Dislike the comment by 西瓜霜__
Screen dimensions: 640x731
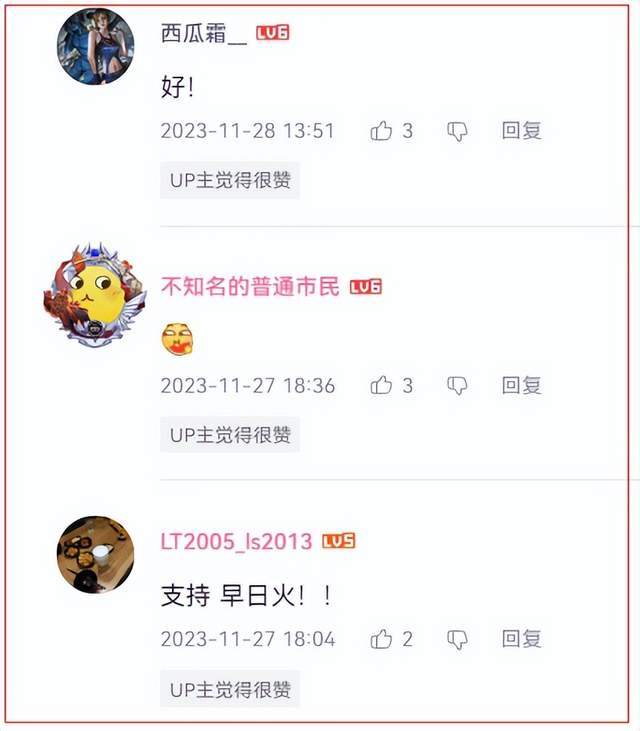(x=457, y=131)
